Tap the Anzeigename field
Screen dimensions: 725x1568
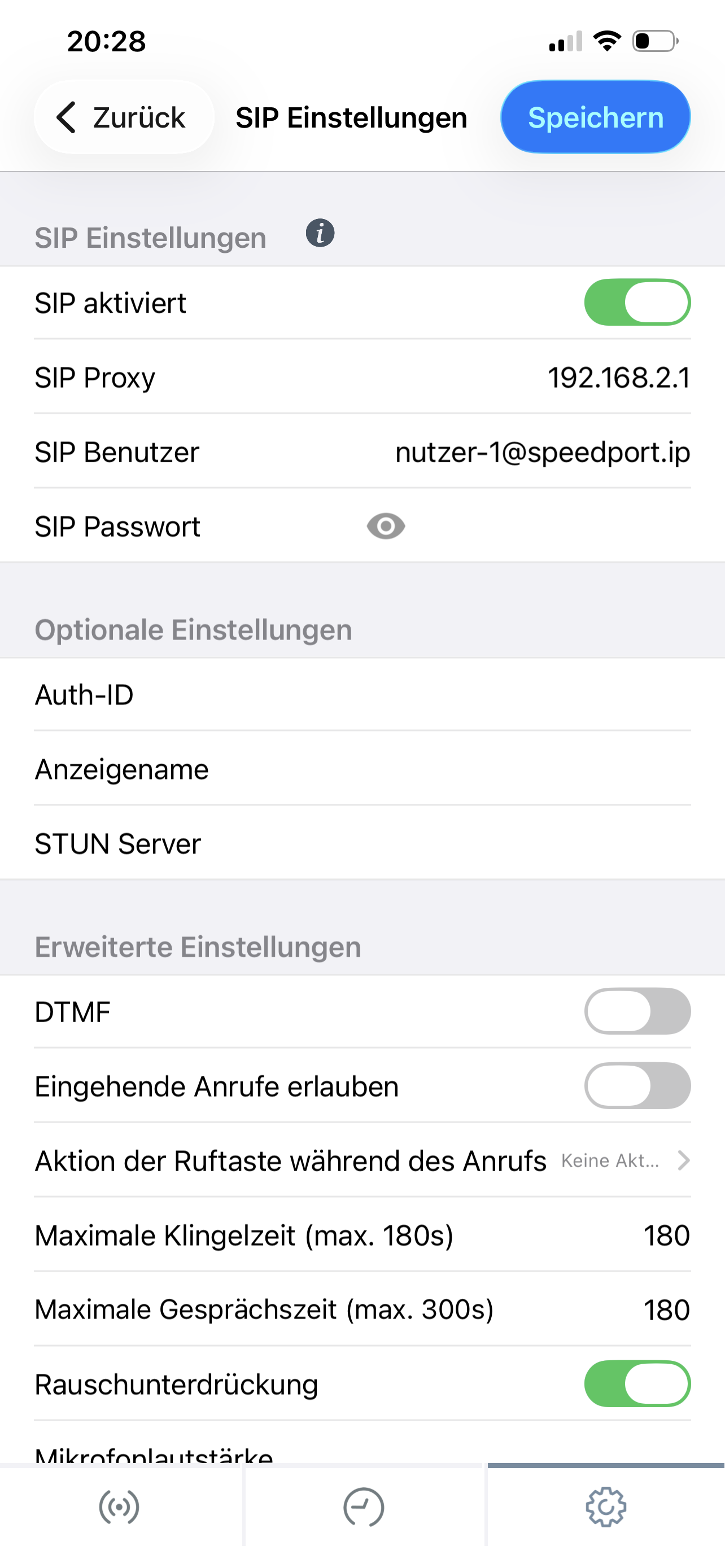click(426, 769)
